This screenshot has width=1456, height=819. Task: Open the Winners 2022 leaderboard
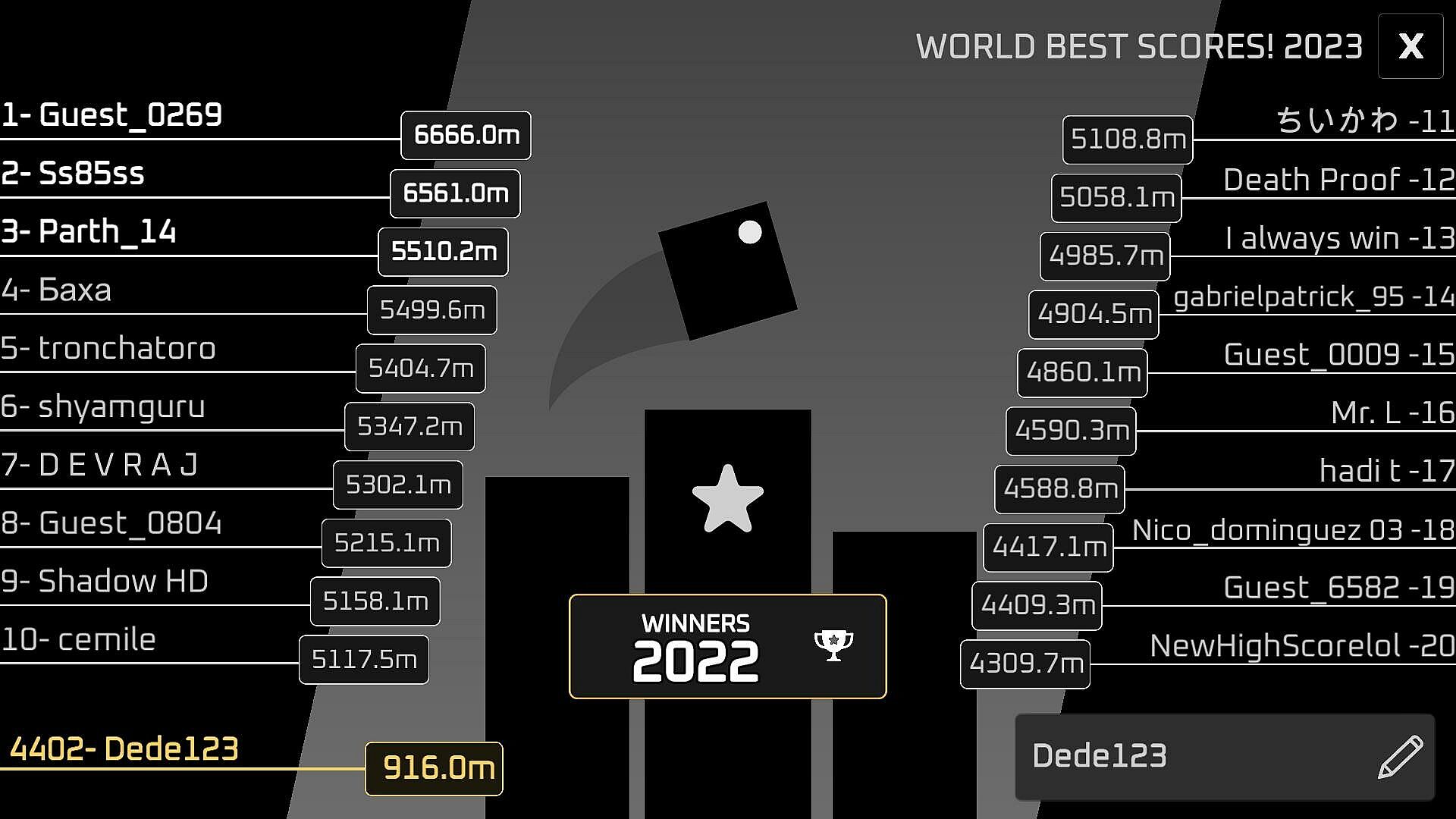click(727, 646)
